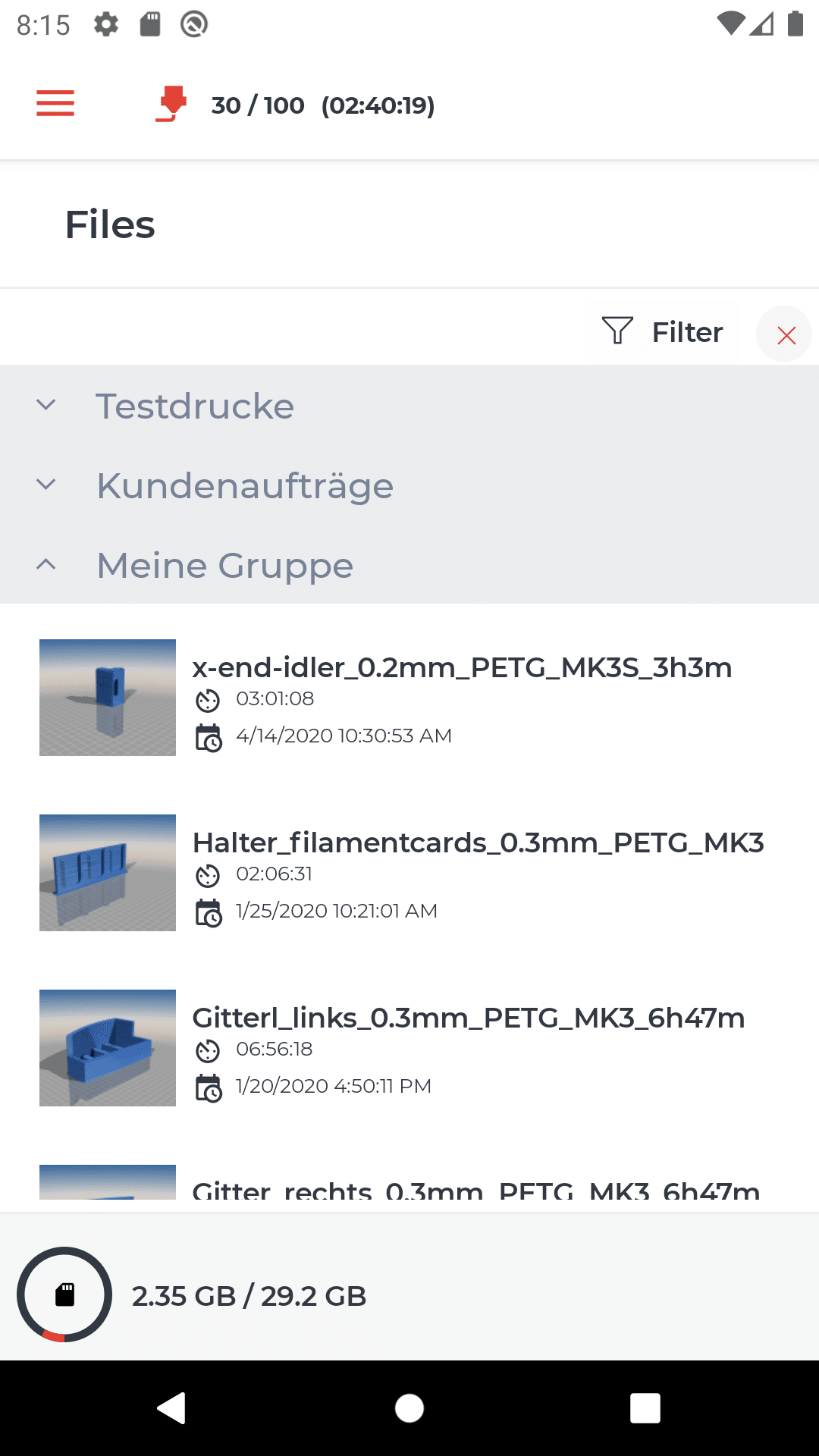Open file x-end-idler_0.2mm_PETG_MK3S_3h3m

[409, 698]
